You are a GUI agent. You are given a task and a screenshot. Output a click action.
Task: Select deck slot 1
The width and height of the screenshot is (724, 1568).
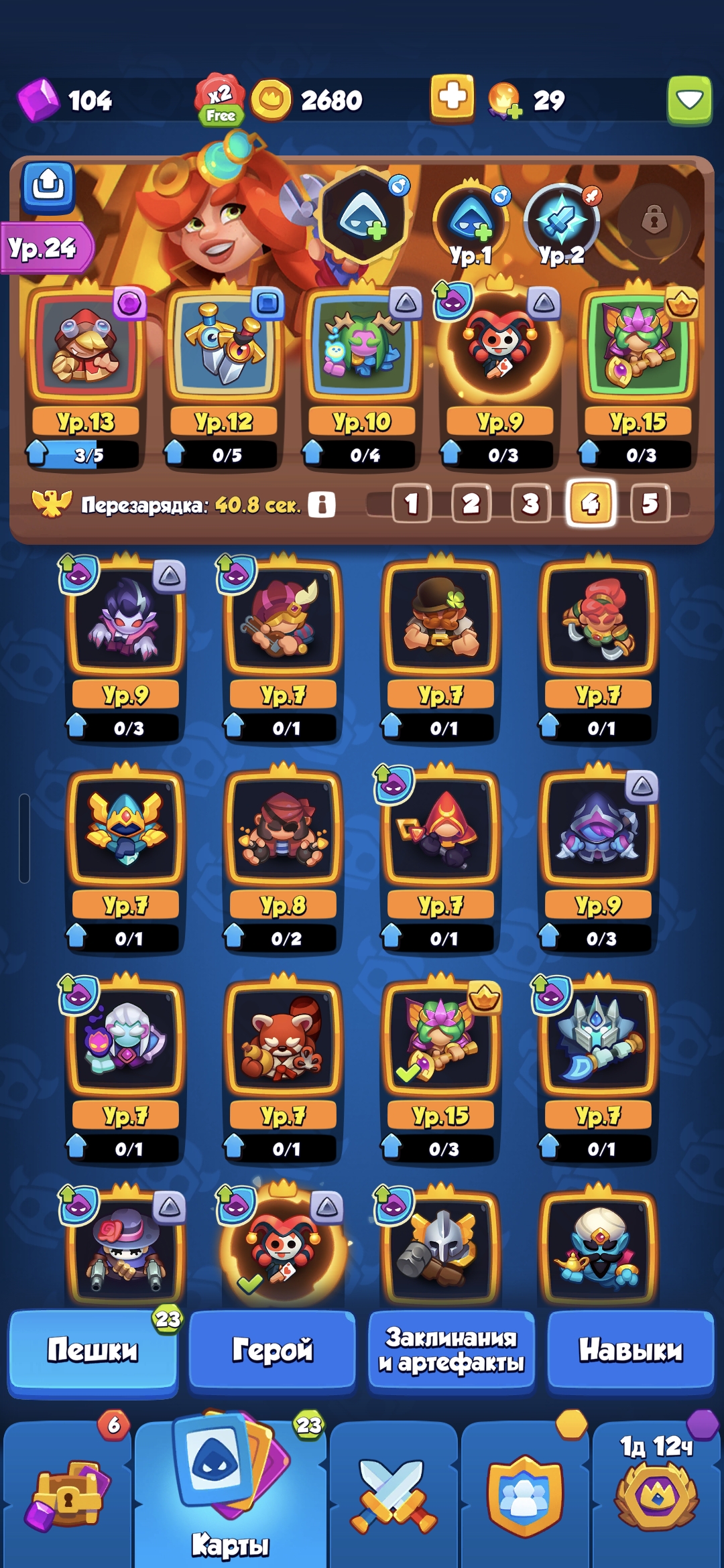click(x=412, y=503)
